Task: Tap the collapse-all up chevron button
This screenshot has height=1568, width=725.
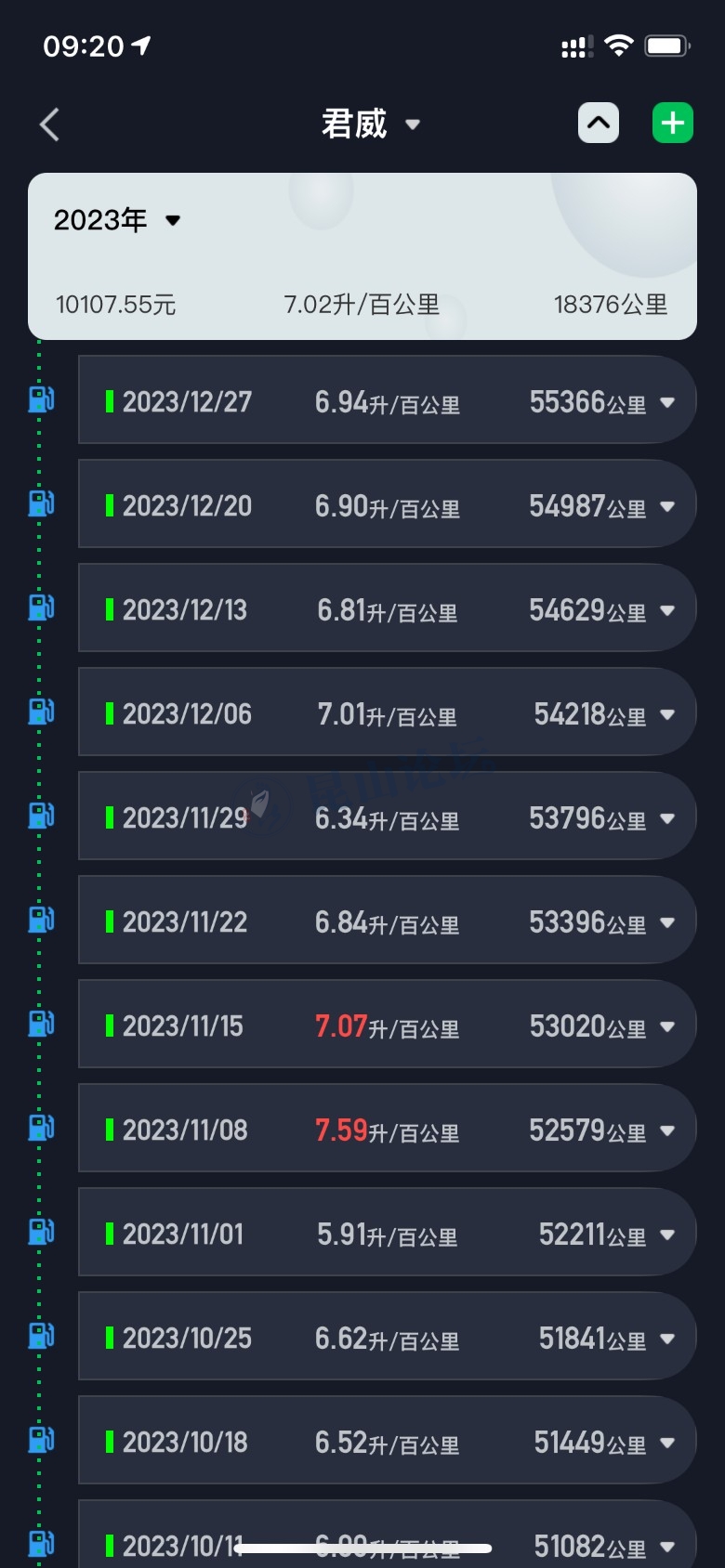Action: (599, 123)
